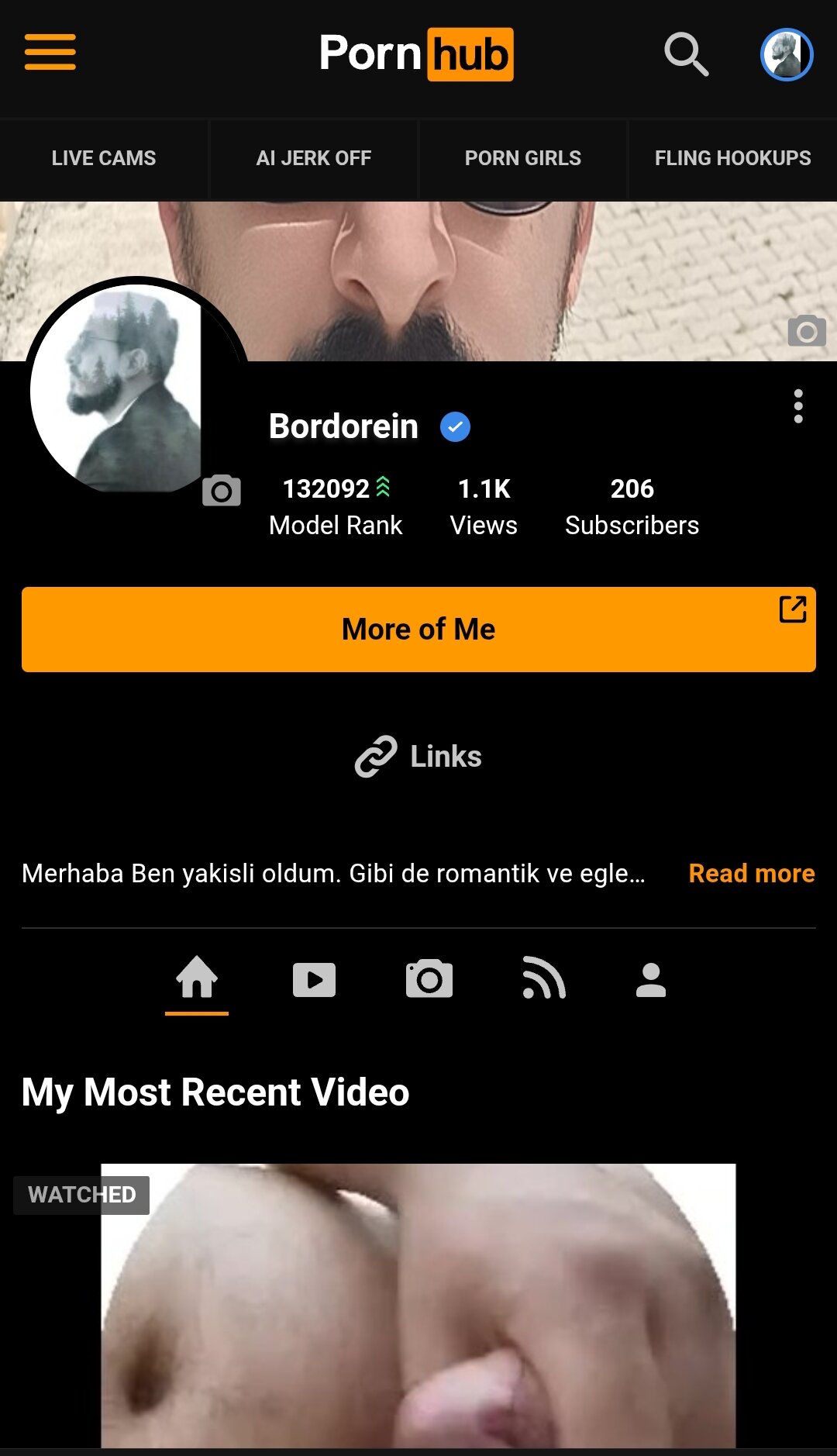Image resolution: width=837 pixels, height=1456 pixels.
Task: Expand the bio with Read more
Action: click(x=751, y=874)
